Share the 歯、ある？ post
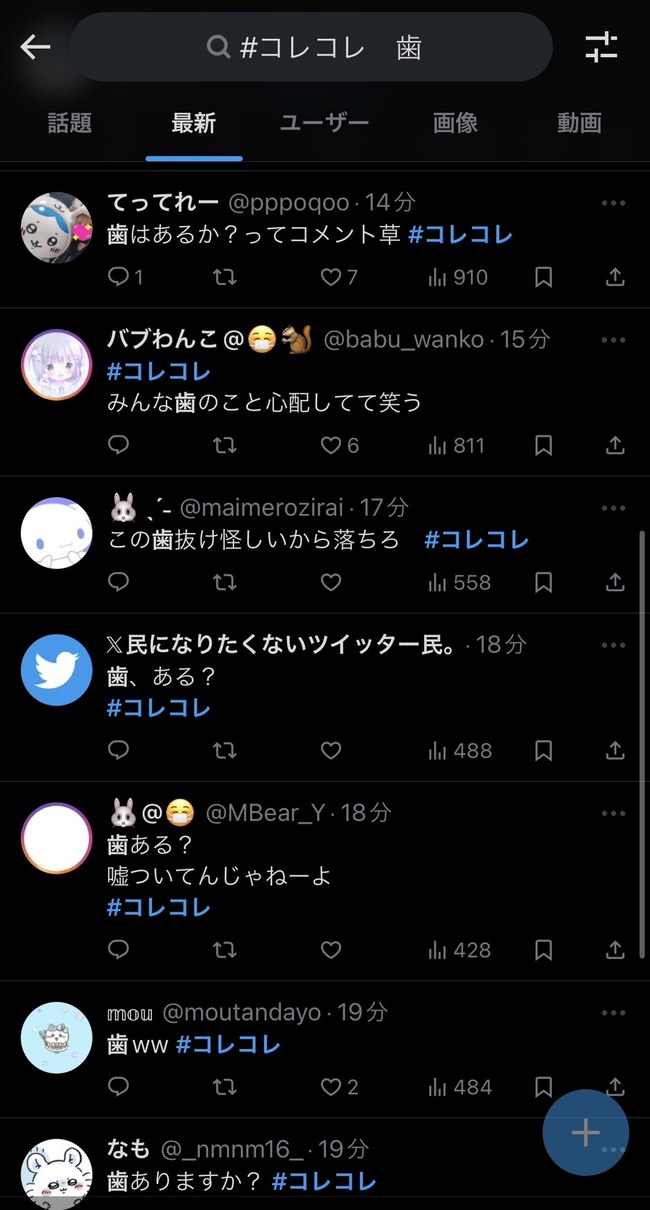Screen dimensions: 650x1210 pos(616,750)
